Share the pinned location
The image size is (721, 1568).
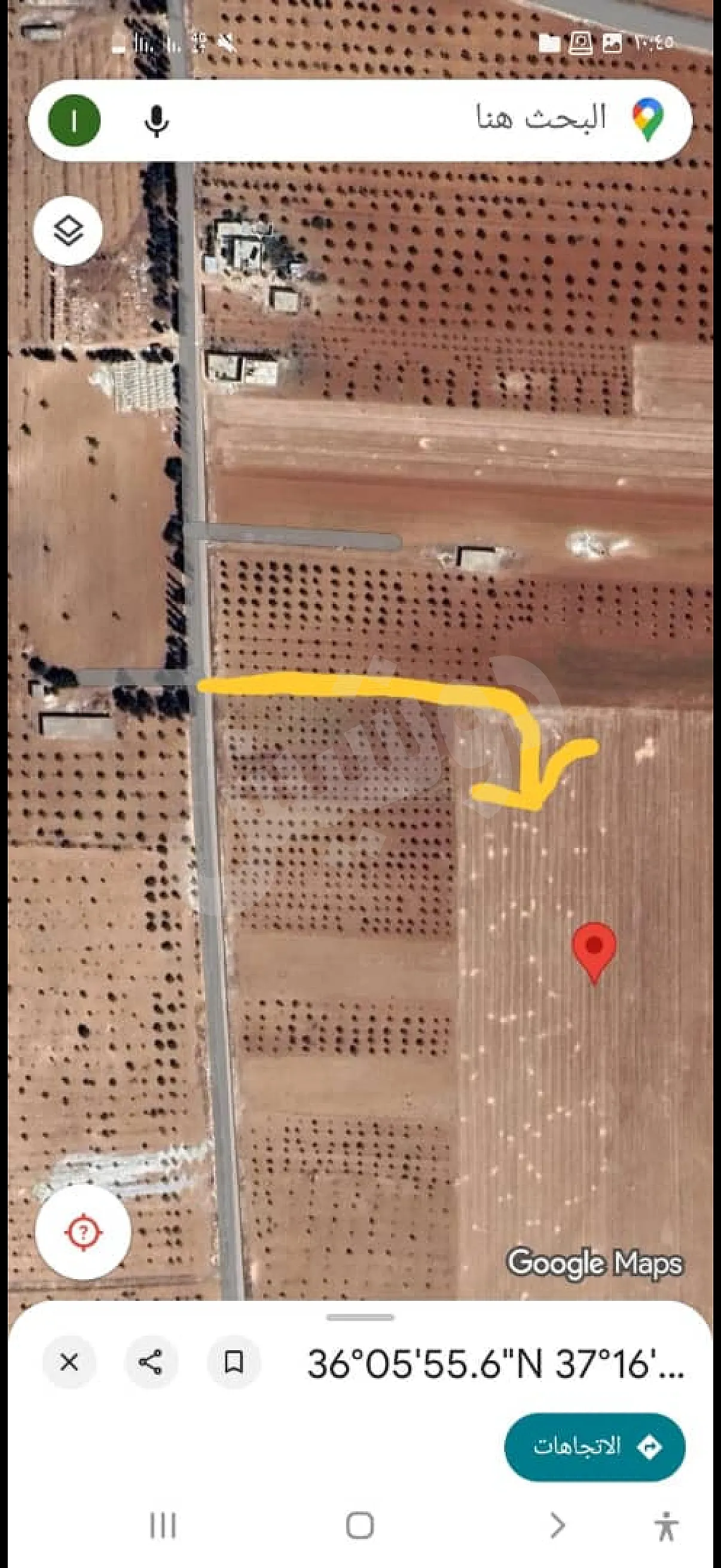point(151,1362)
